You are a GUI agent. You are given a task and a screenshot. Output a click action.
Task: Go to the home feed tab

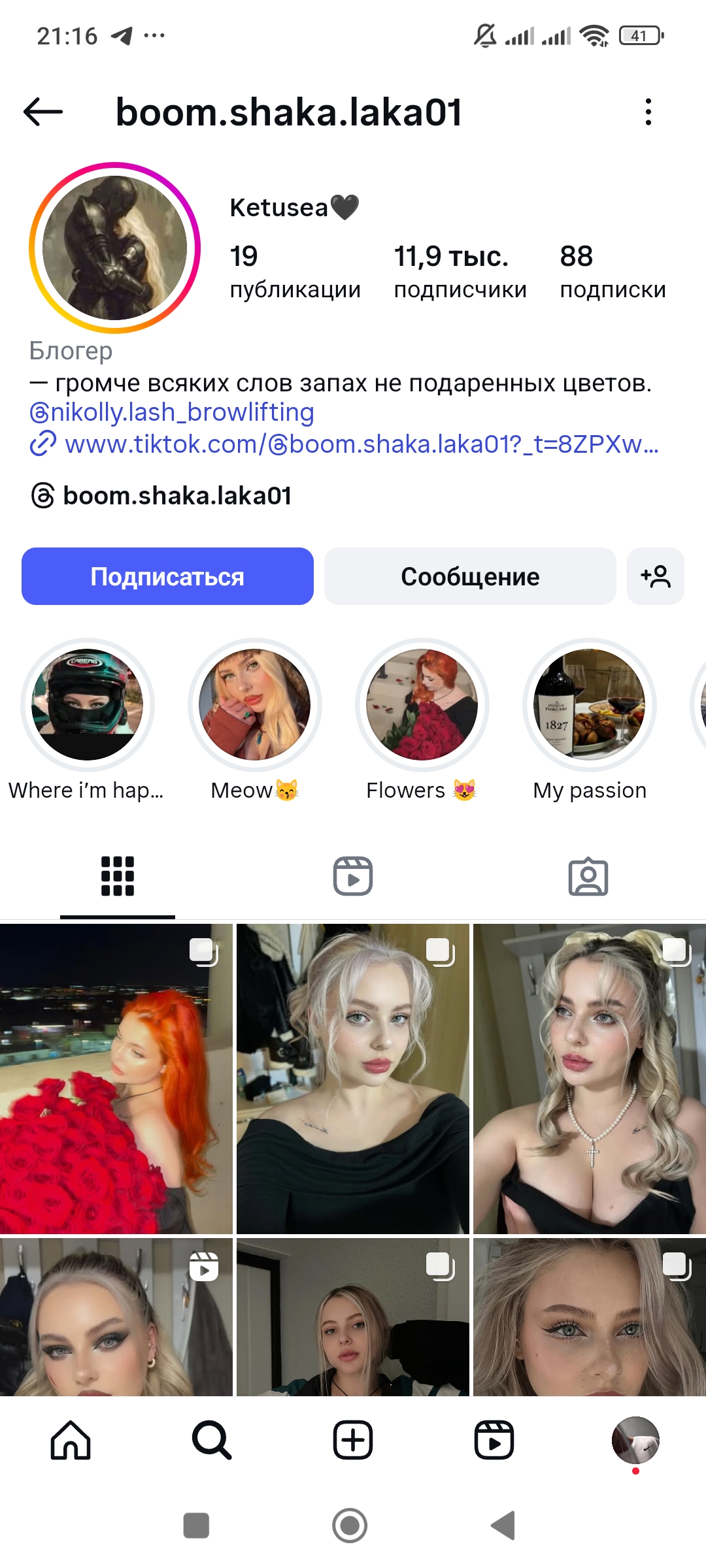pos(71,1440)
